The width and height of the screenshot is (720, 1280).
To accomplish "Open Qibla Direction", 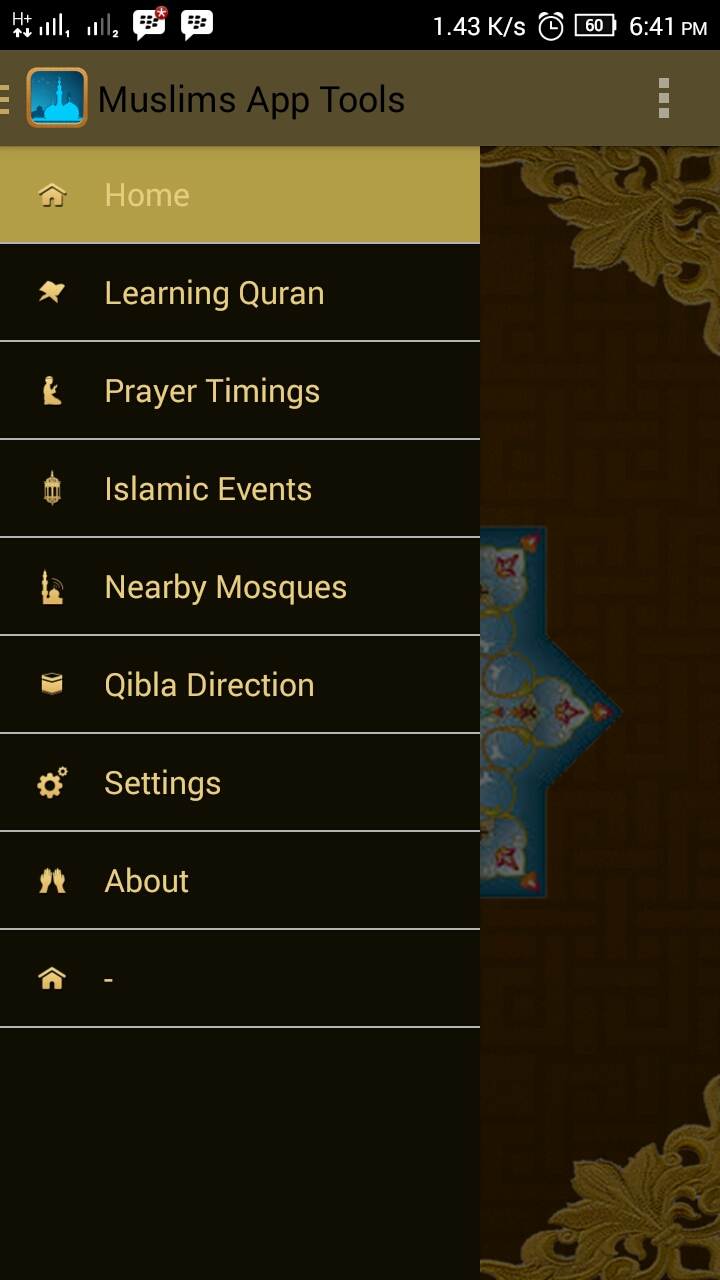I will point(208,684).
